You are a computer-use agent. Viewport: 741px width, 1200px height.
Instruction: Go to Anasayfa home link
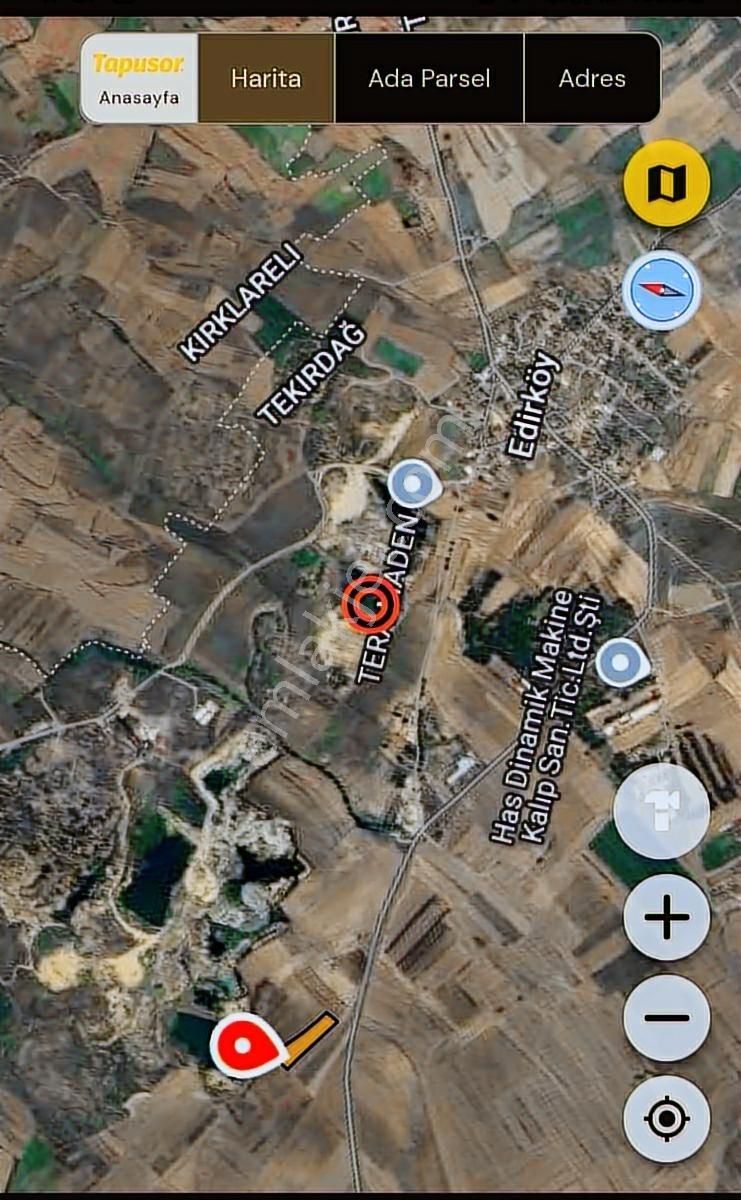[139, 99]
